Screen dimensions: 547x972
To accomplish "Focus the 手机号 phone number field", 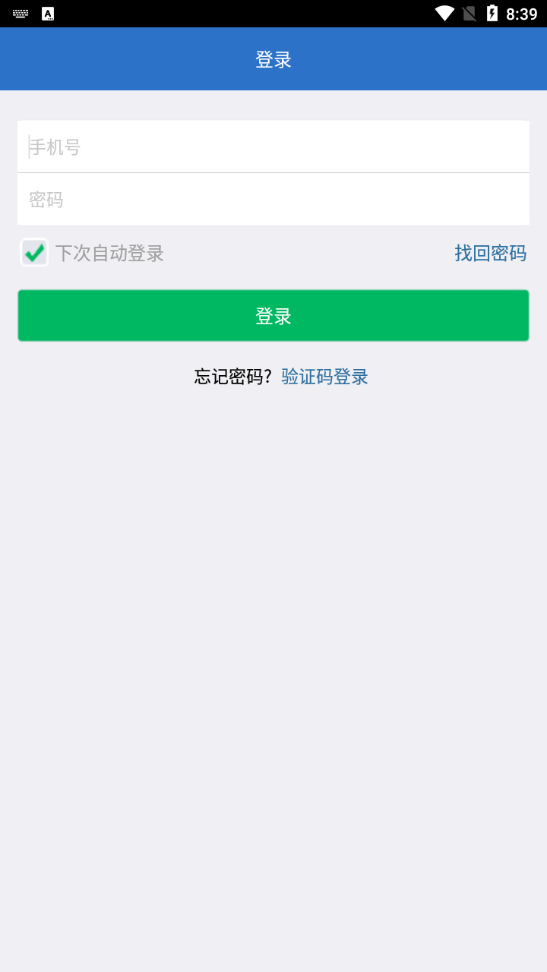I will 273,147.
